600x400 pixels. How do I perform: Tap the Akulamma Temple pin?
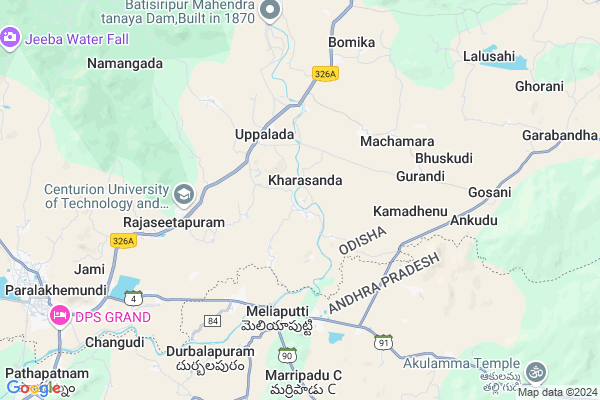[537, 371]
